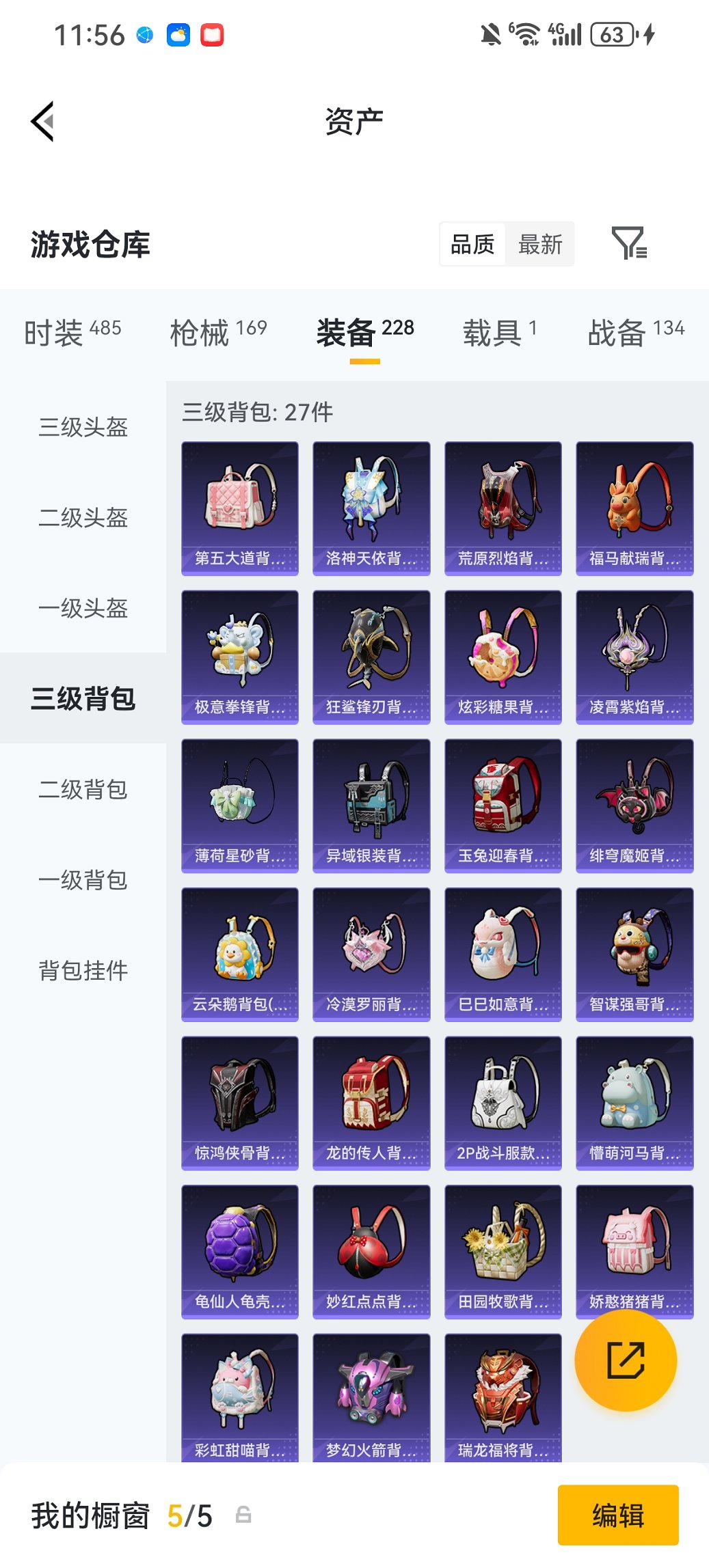The image size is (709, 1568).
Task: Toggle sorting to 最新
Action: point(540,244)
